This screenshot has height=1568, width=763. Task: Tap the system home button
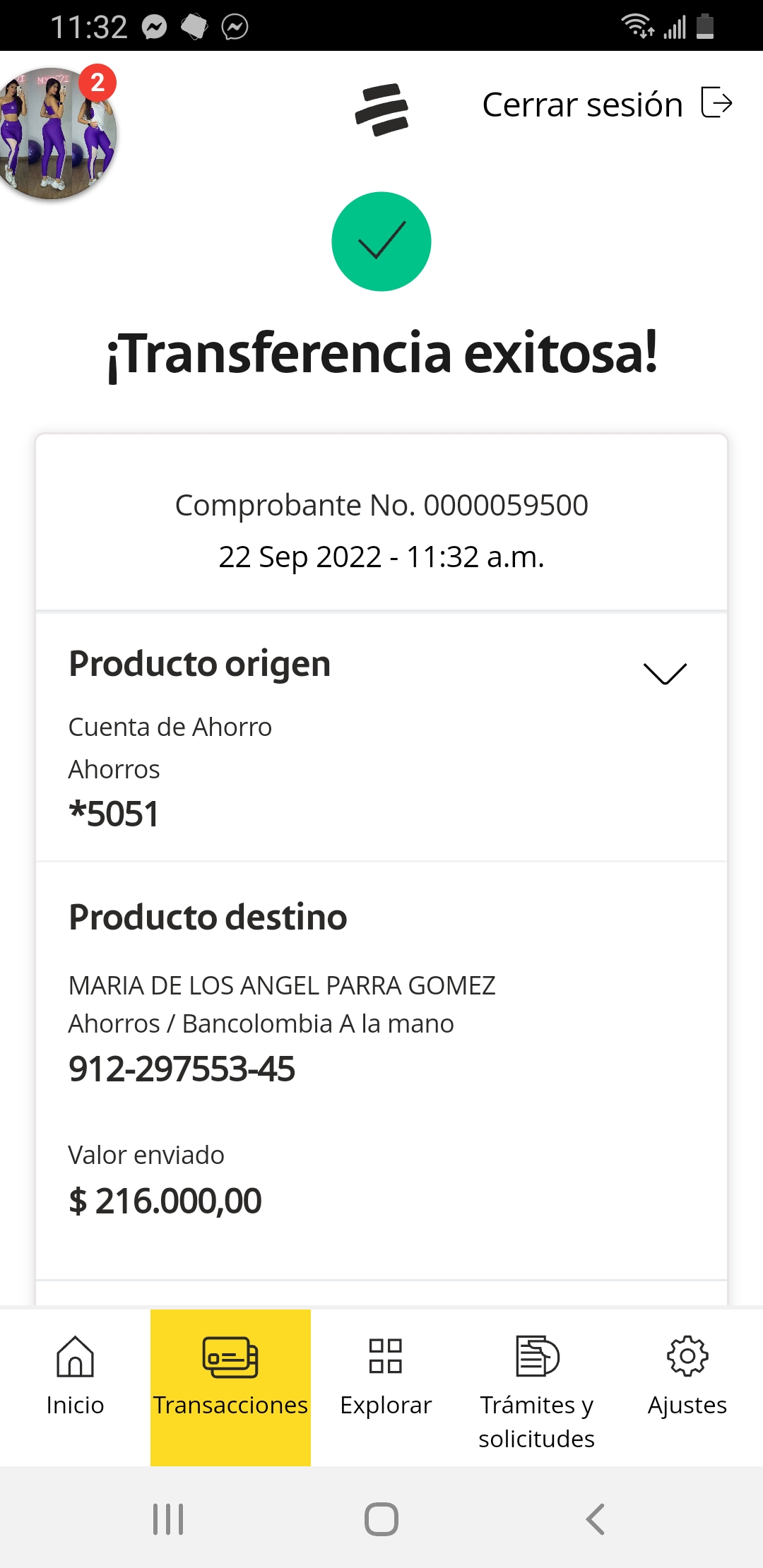click(x=381, y=1519)
